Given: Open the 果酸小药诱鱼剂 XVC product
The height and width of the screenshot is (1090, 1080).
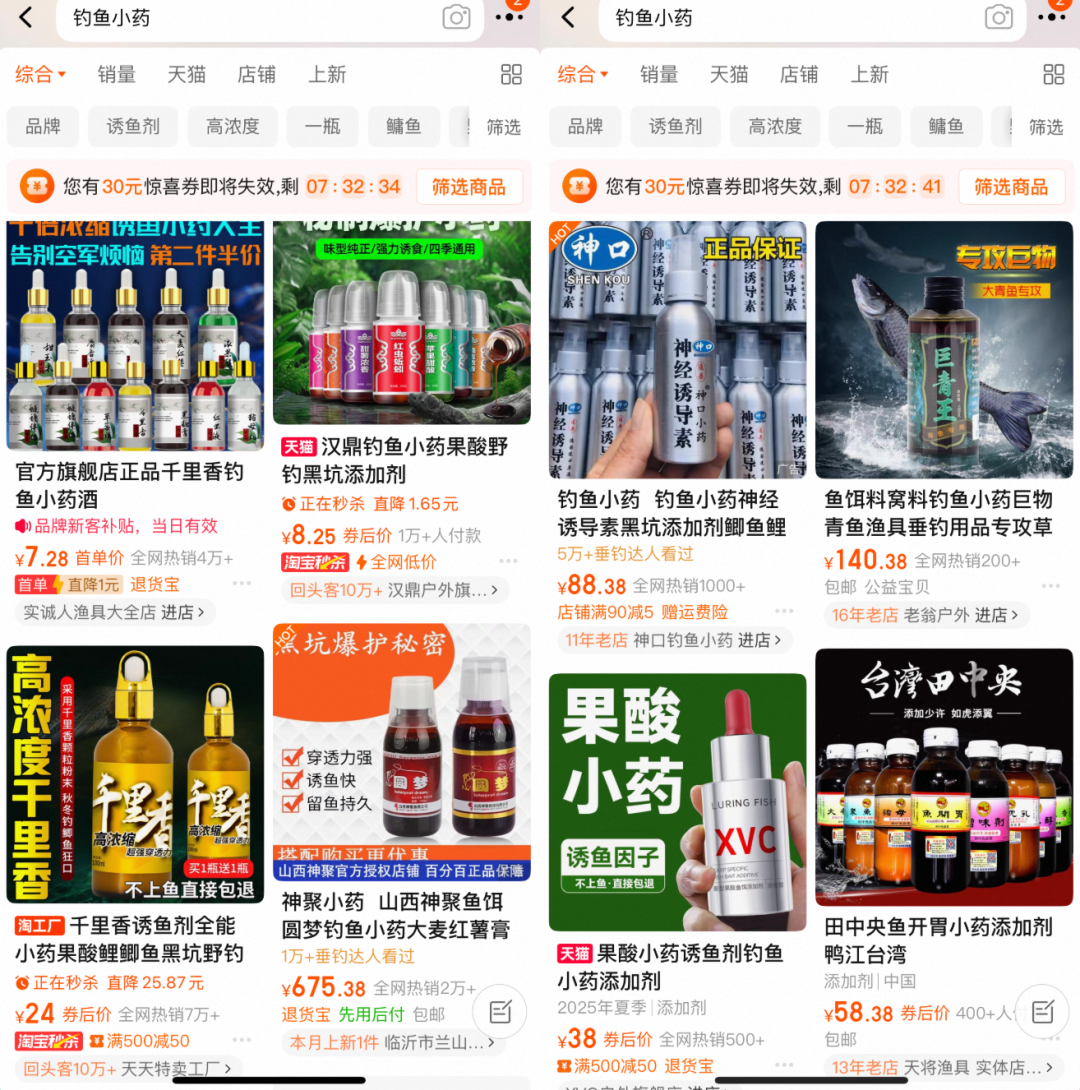Looking at the screenshot, I should pos(677,802).
